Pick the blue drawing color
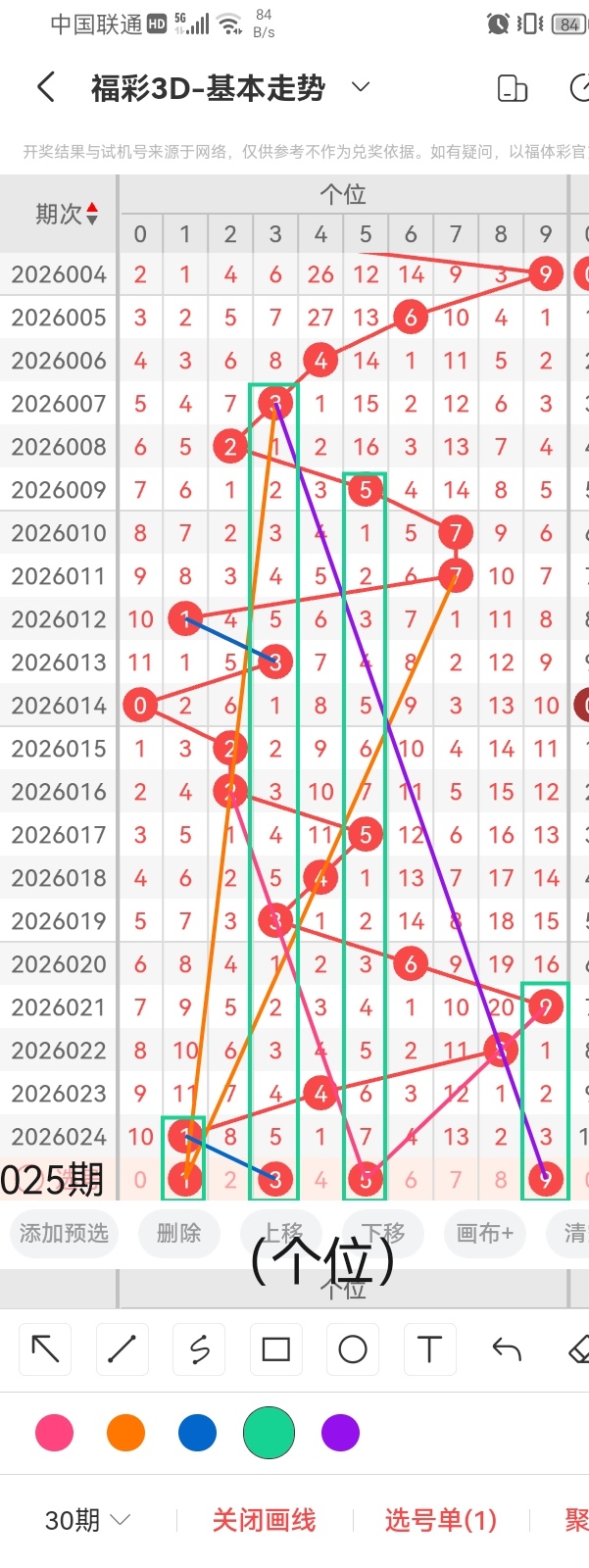 coord(197,1433)
